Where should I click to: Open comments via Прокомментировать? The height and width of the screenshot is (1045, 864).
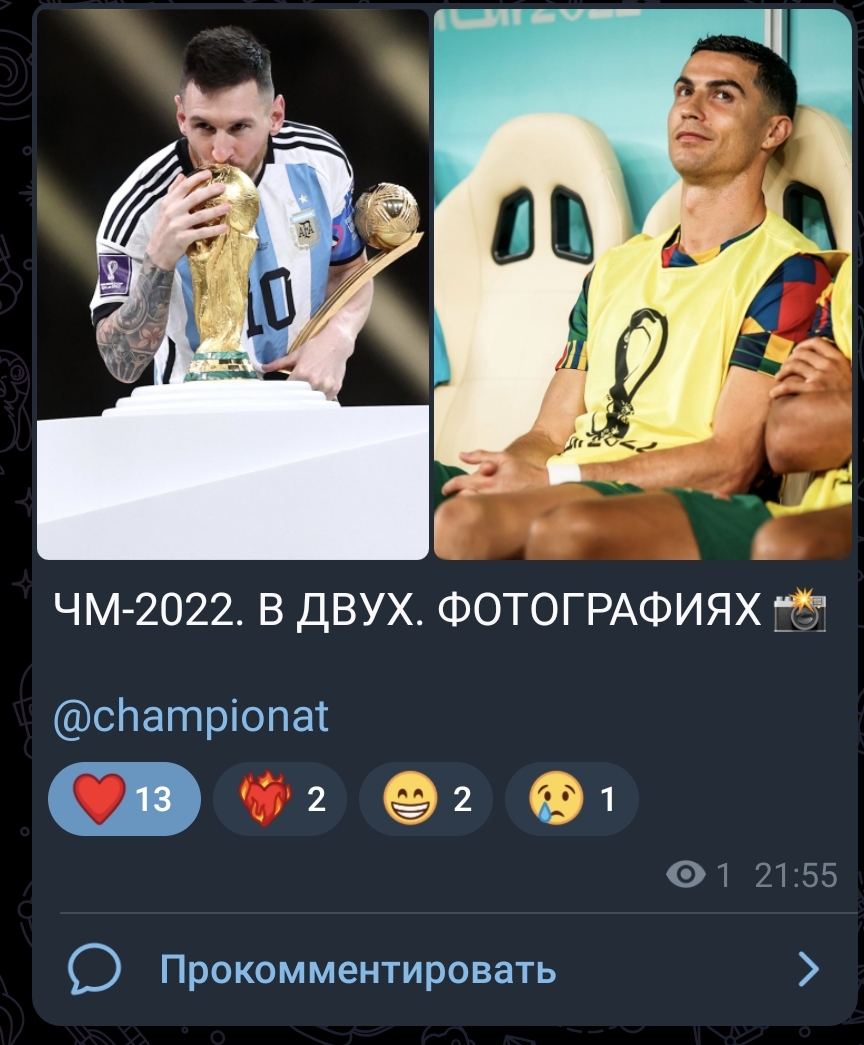[x=357, y=969]
